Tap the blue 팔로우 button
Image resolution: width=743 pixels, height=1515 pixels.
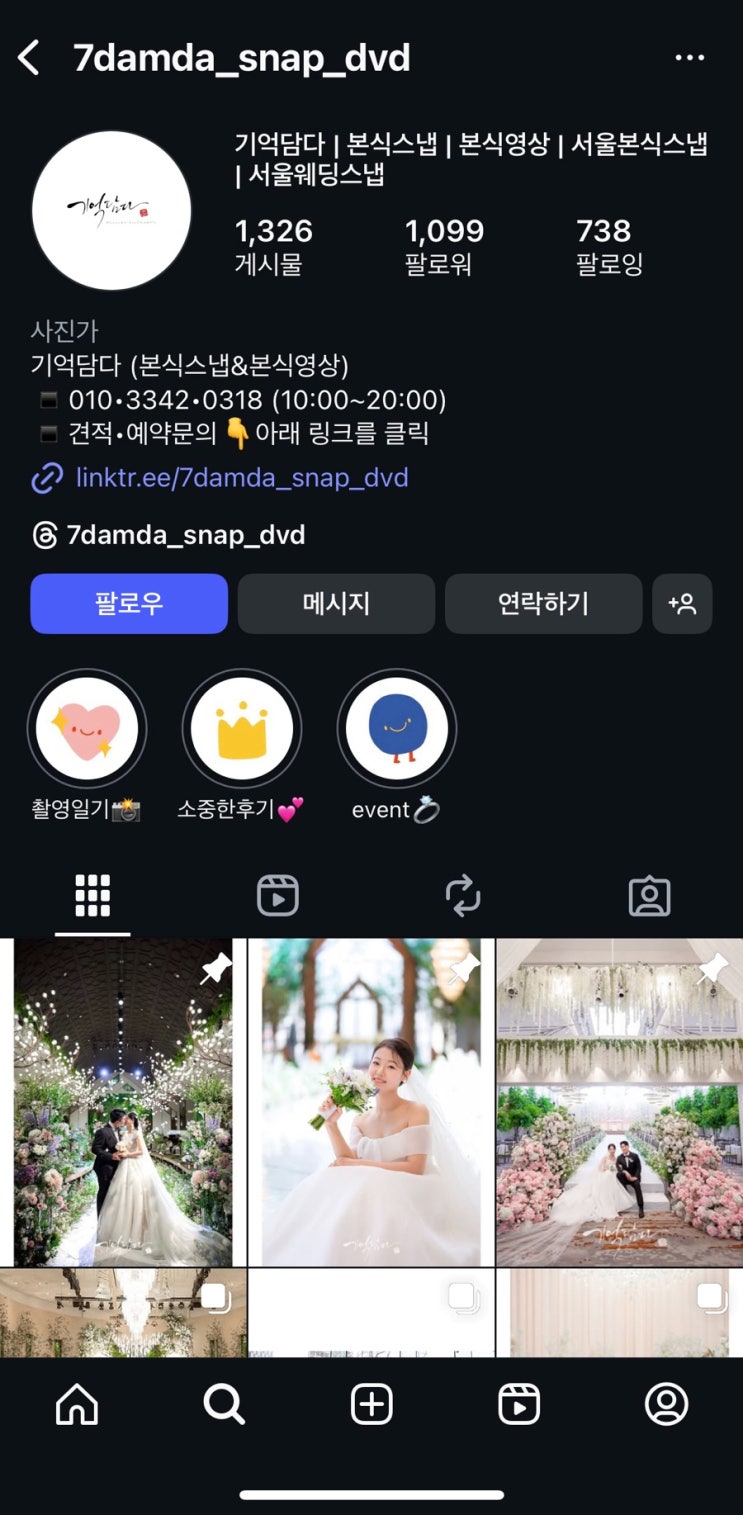(x=129, y=604)
